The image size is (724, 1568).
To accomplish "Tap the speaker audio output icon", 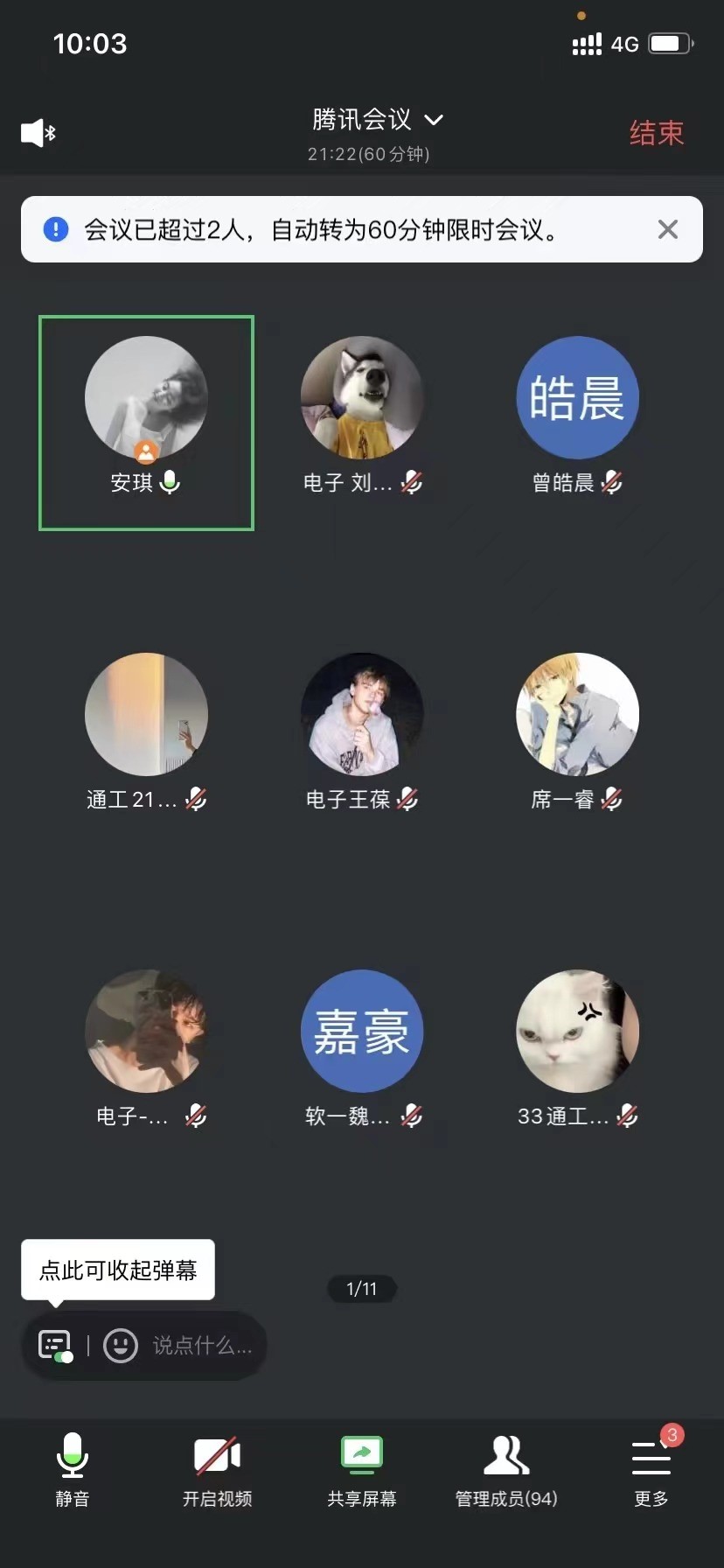I will pos(38,133).
